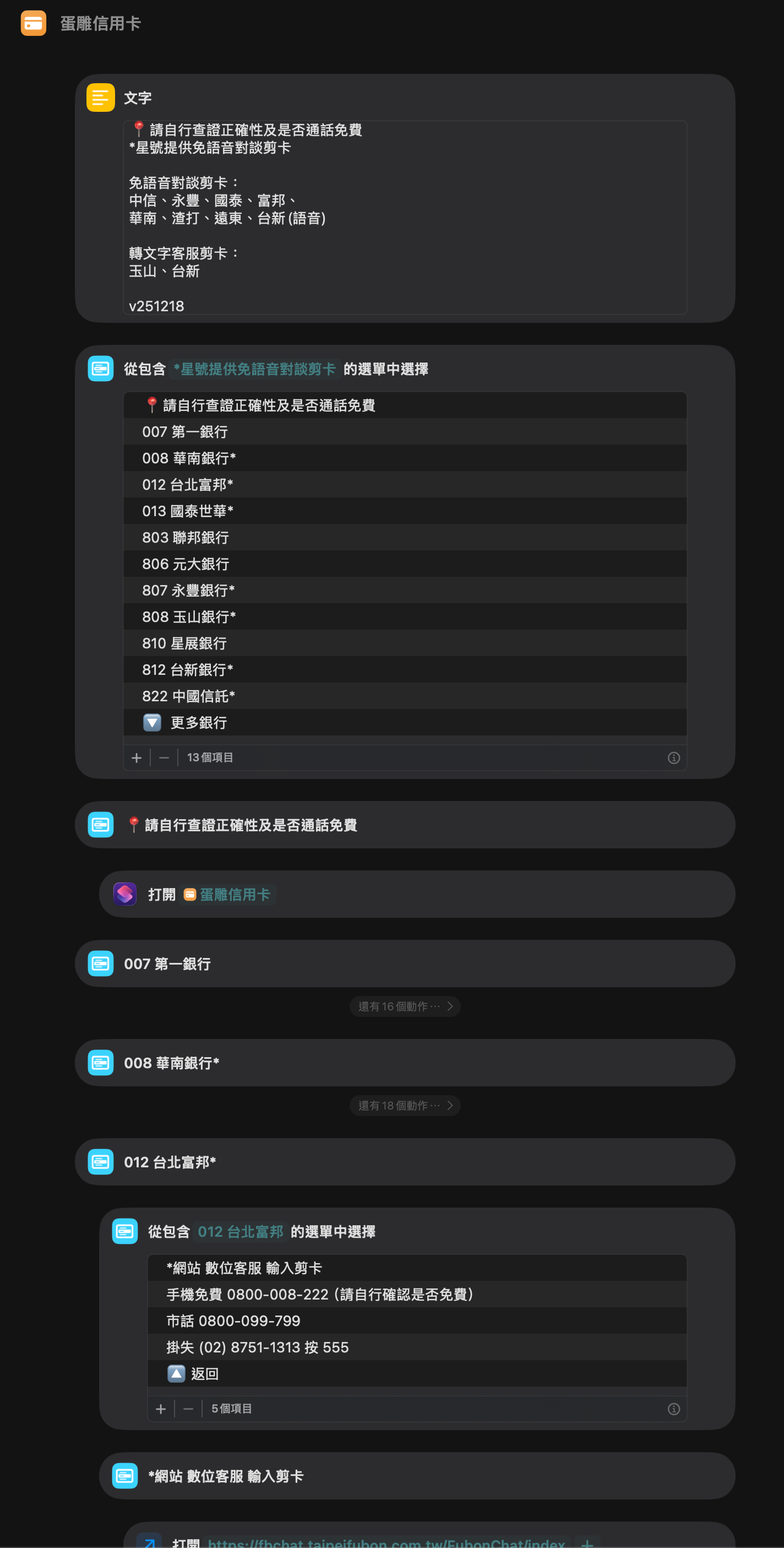Select the 市話 0800-099-799 item

233,1321
